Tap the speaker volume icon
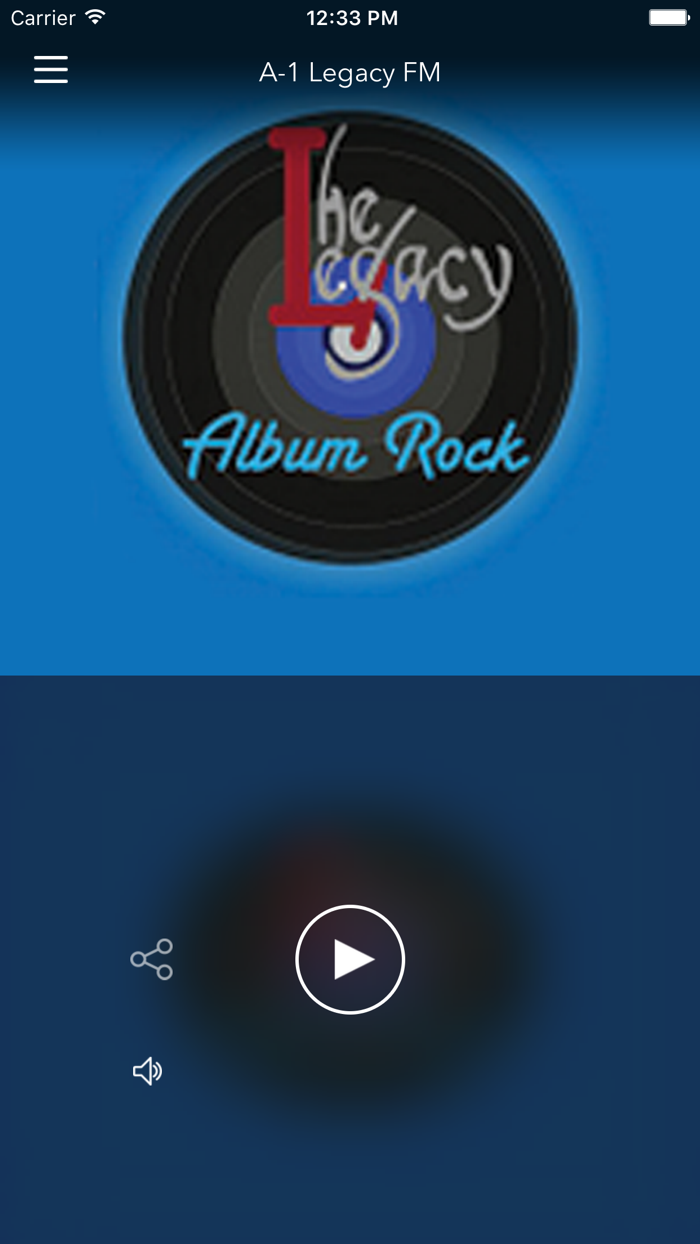700x1244 pixels. (x=148, y=1072)
